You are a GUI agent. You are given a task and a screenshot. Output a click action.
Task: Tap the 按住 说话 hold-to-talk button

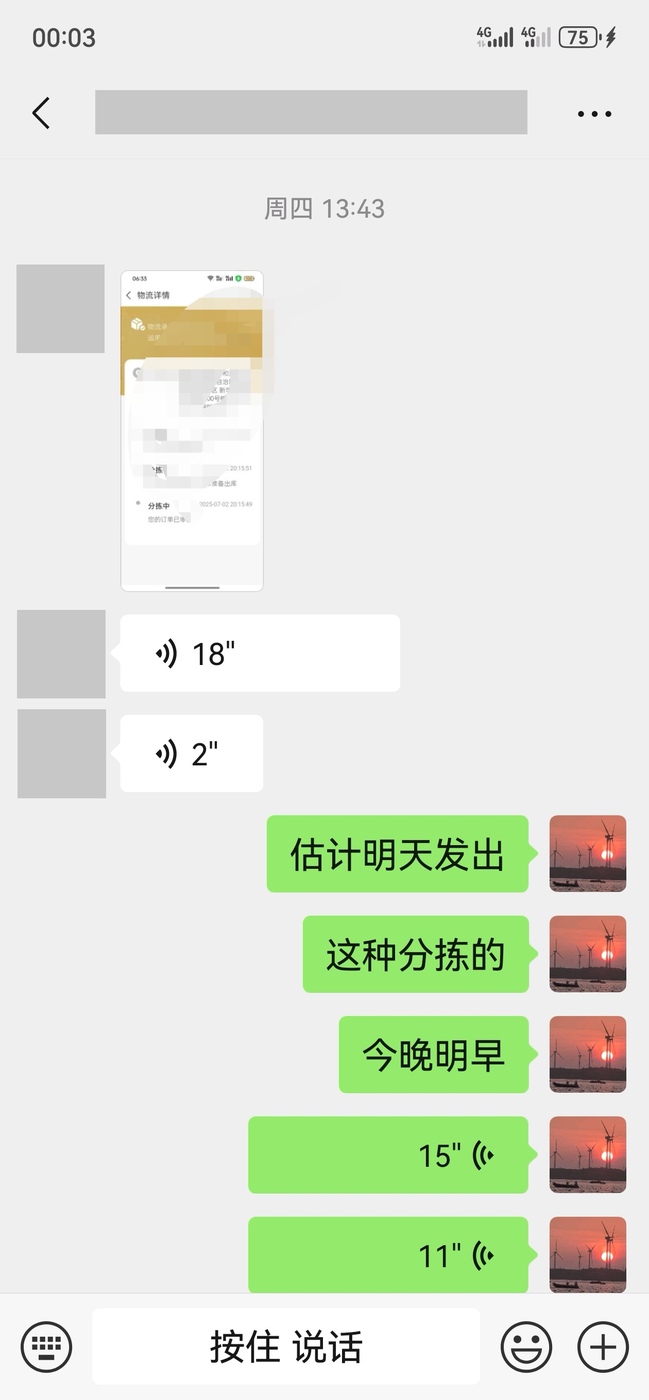point(286,1346)
